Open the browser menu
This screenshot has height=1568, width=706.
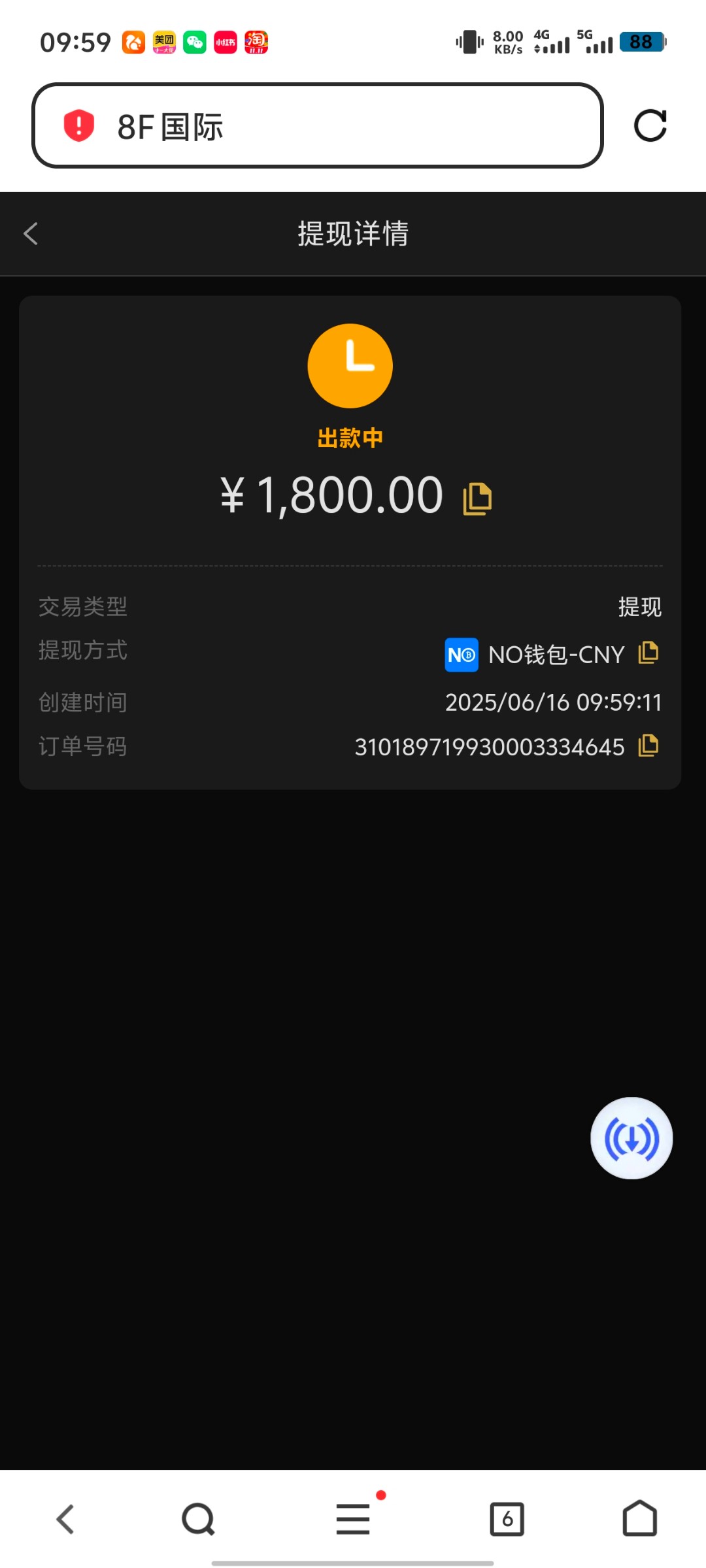pyautogui.click(x=353, y=1519)
